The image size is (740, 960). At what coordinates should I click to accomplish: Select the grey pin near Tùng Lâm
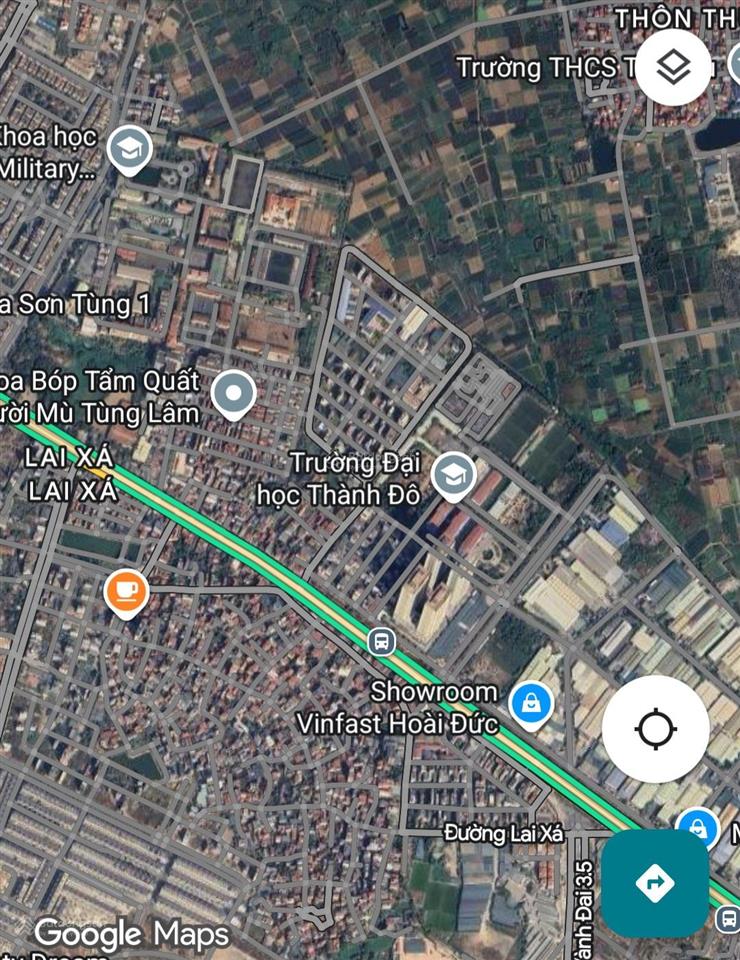pos(234,394)
